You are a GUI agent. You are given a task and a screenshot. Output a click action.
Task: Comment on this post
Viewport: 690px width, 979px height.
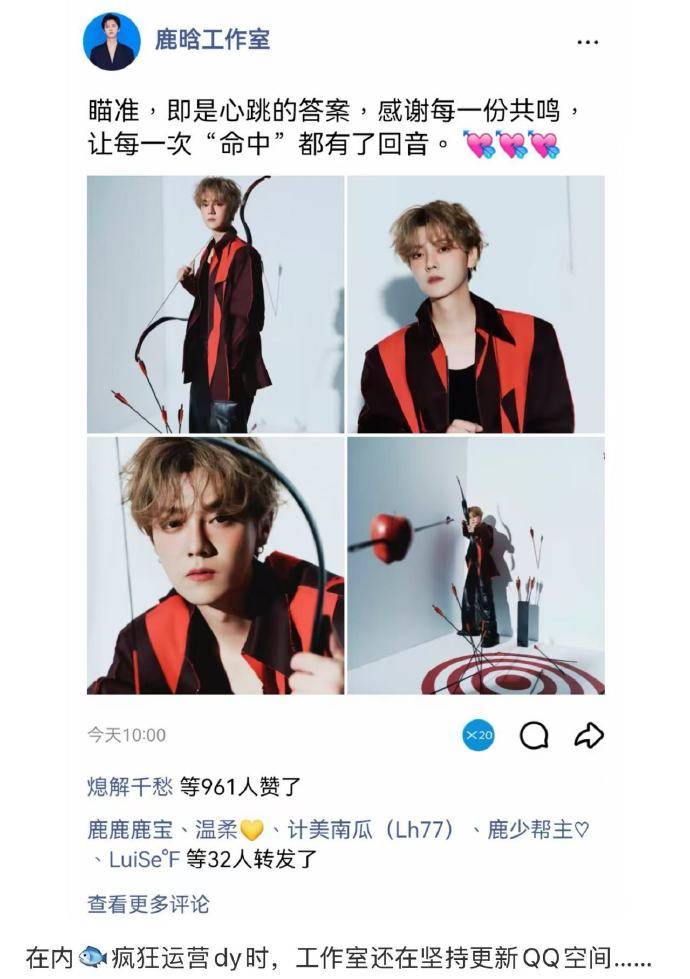[534, 735]
